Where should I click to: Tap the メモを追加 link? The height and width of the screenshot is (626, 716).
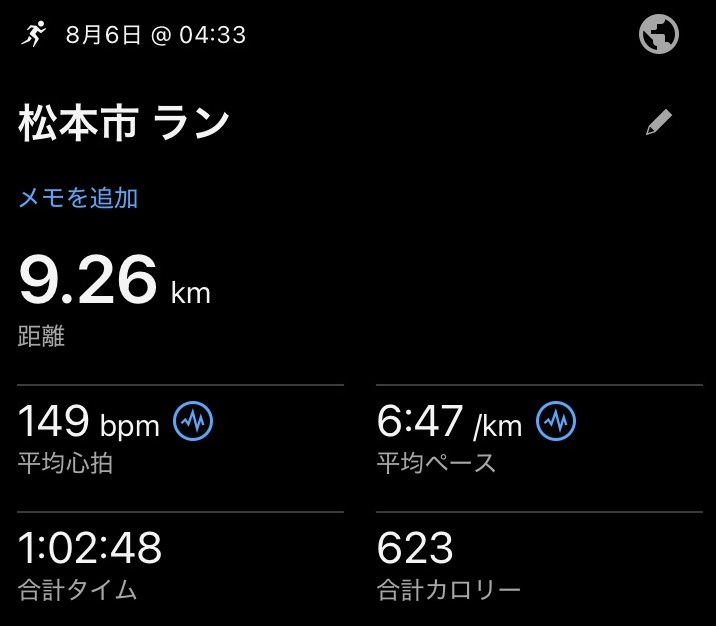pyautogui.click(x=78, y=198)
